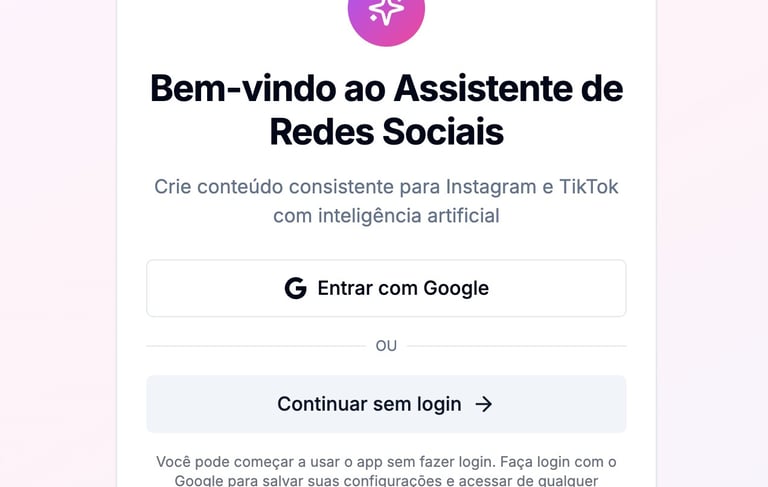Tap Continuar sem login
The image size is (768, 487).
click(x=386, y=404)
